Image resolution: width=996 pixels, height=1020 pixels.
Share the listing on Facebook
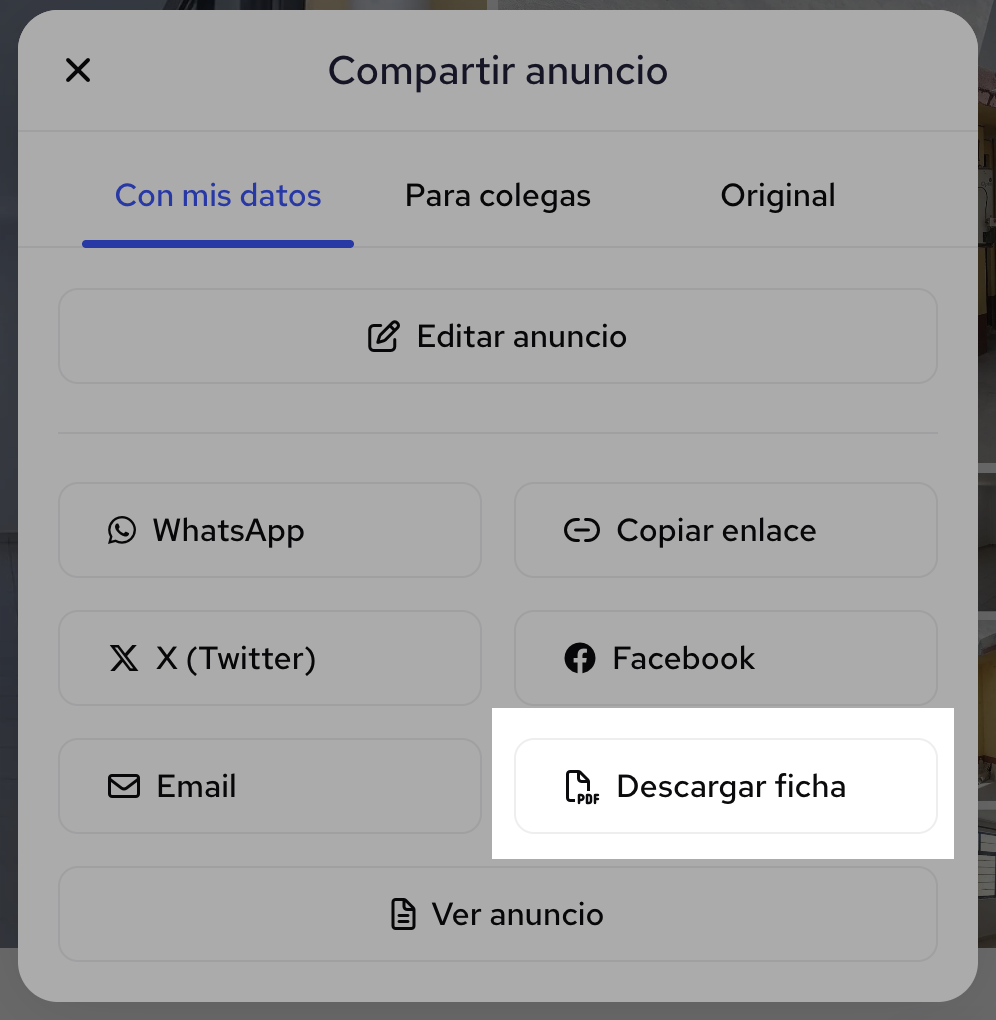click(x=725, y=658)
